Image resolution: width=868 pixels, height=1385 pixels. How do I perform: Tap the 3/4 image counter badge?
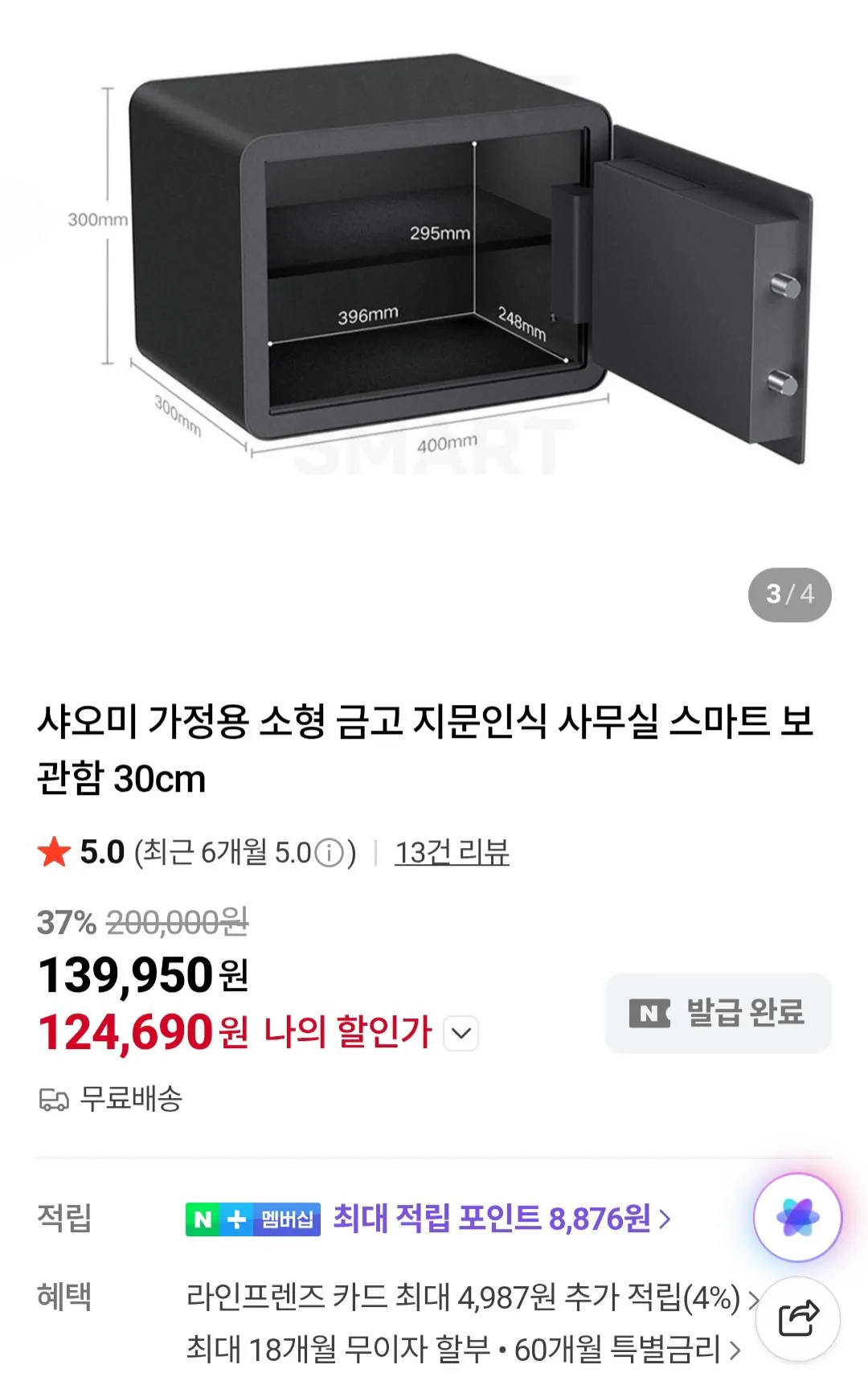point(789,594)
